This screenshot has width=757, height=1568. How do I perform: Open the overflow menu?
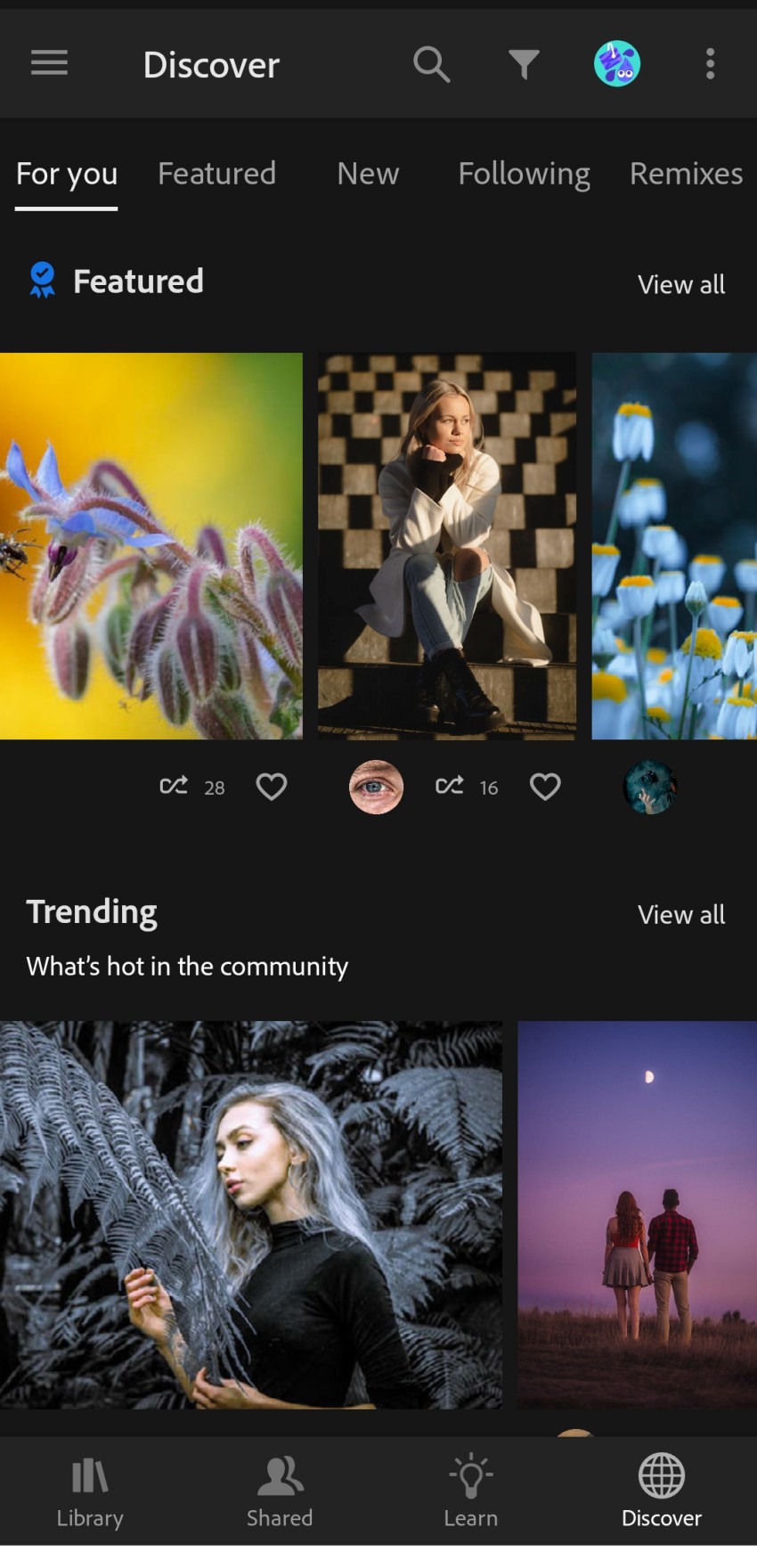pos(710,63)
